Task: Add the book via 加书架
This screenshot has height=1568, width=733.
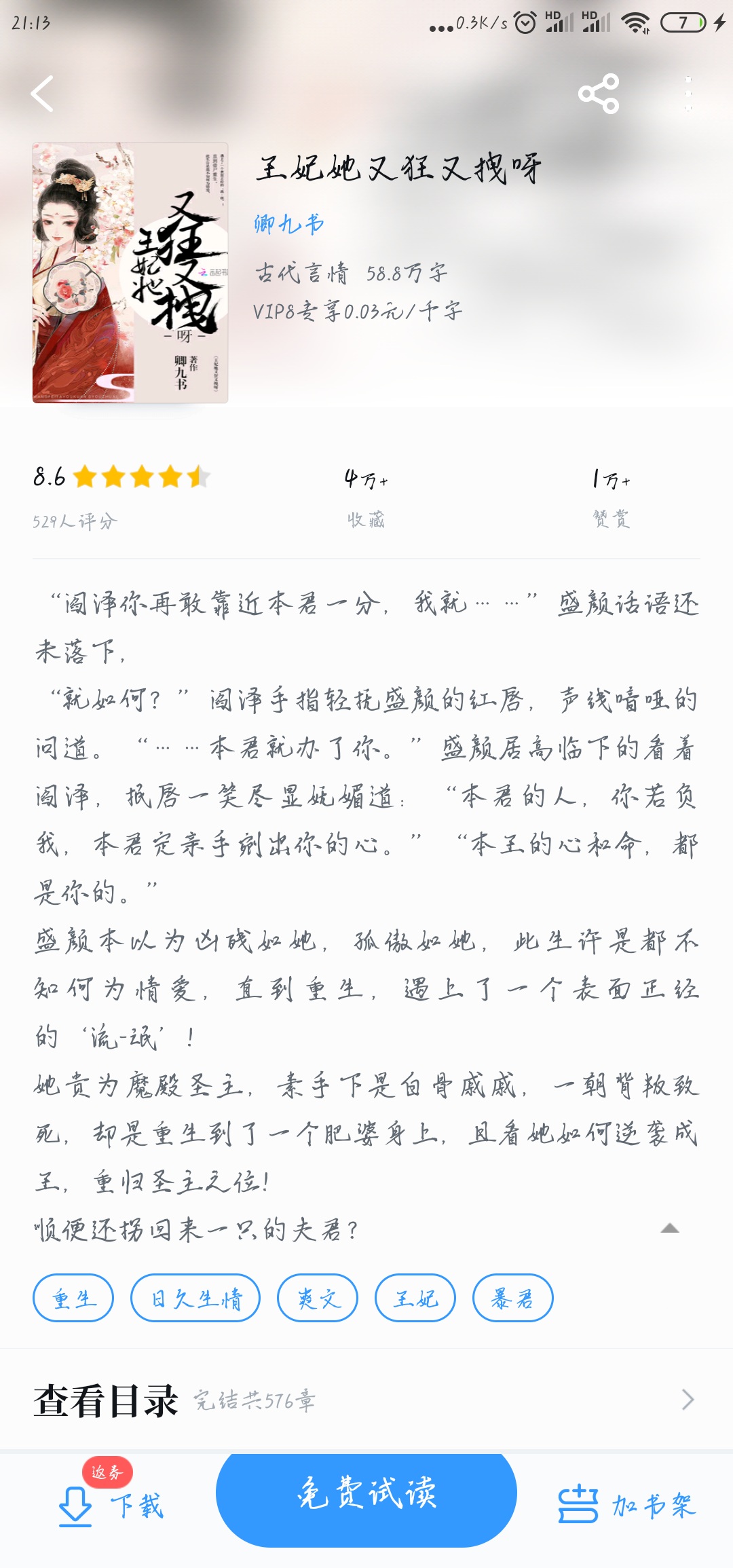Action: click(x=627, y=1506)
